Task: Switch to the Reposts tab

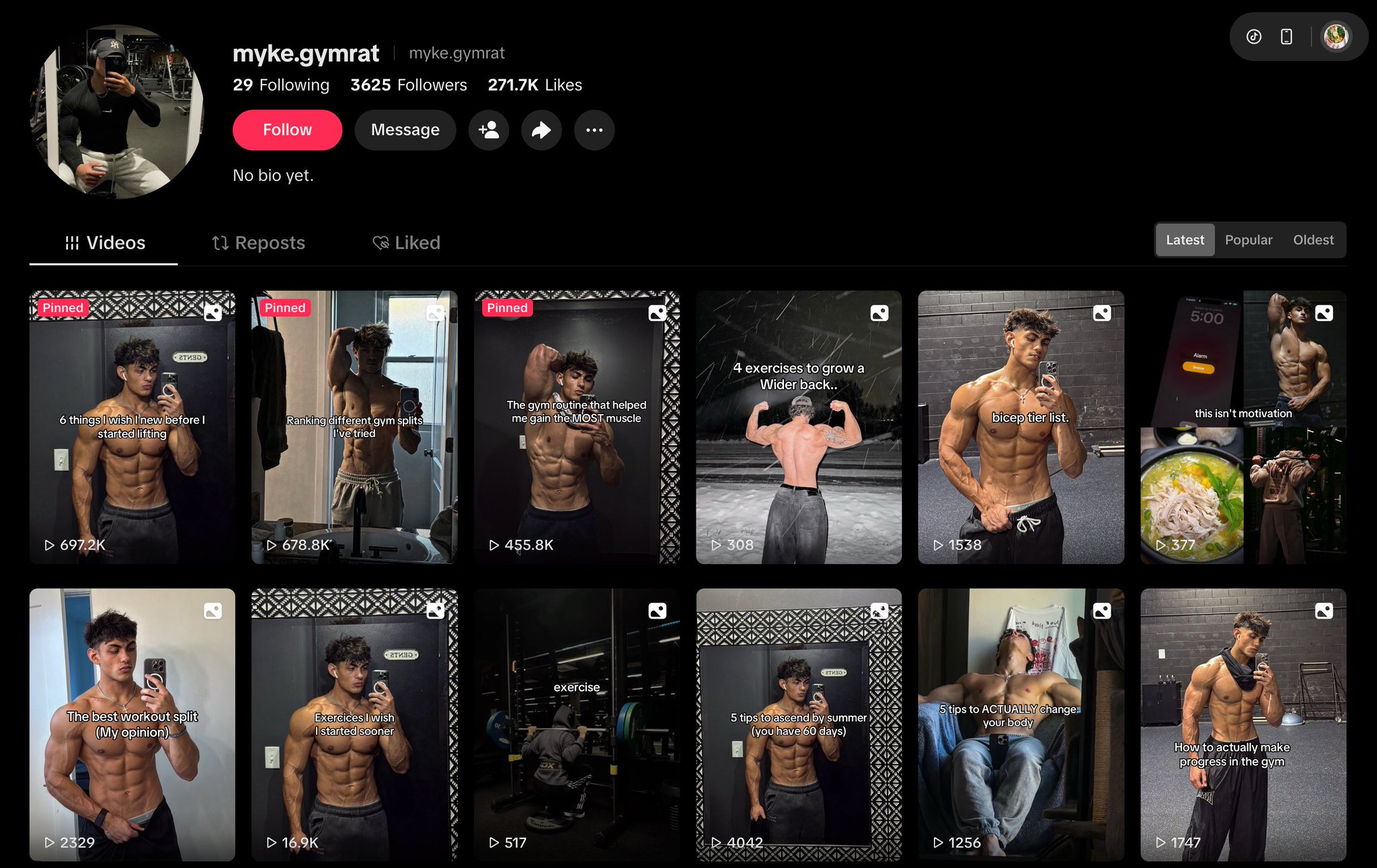Action: pos(258,243)
